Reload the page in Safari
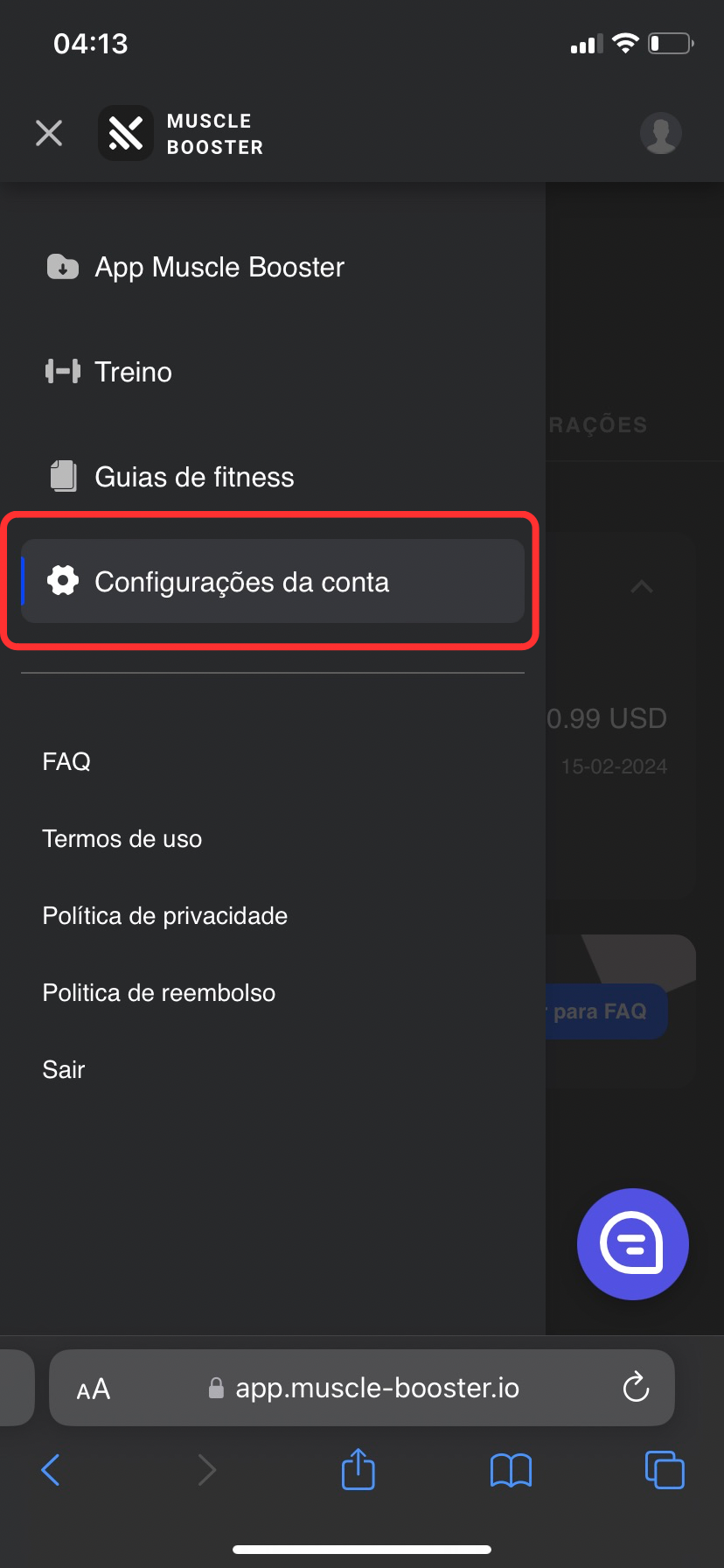 point(636,1388)
